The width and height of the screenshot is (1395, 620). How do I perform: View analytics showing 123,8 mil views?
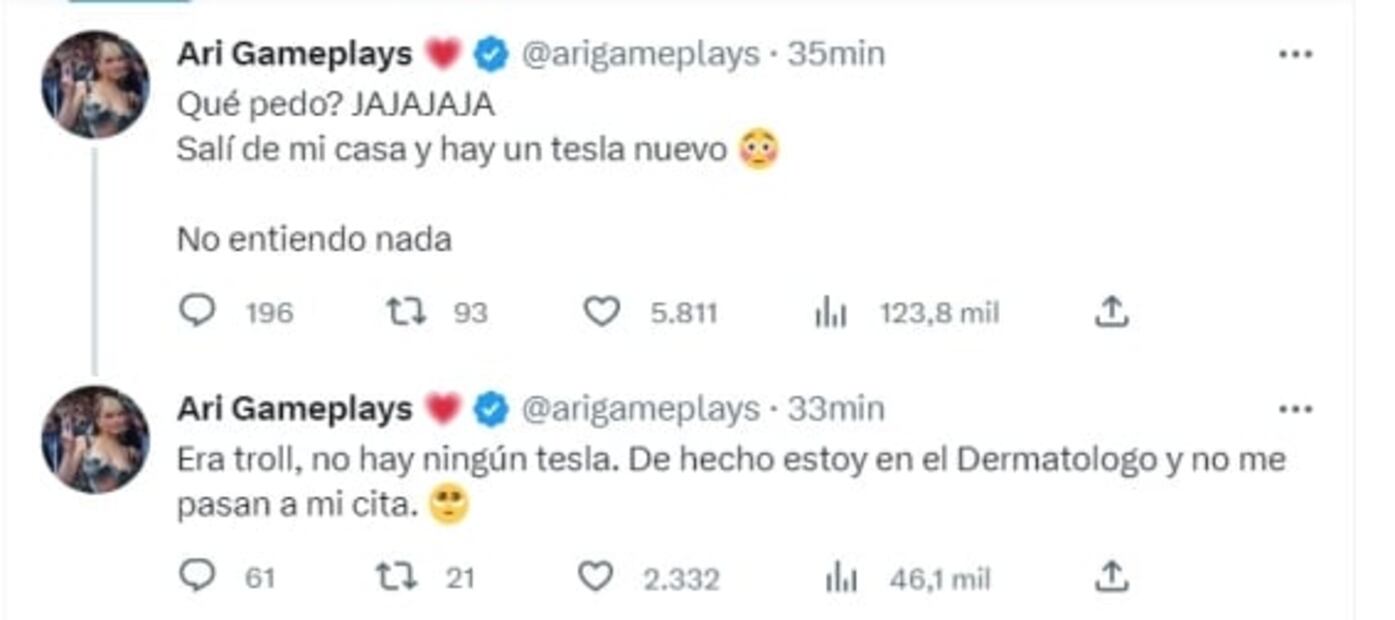coord(831,314)
